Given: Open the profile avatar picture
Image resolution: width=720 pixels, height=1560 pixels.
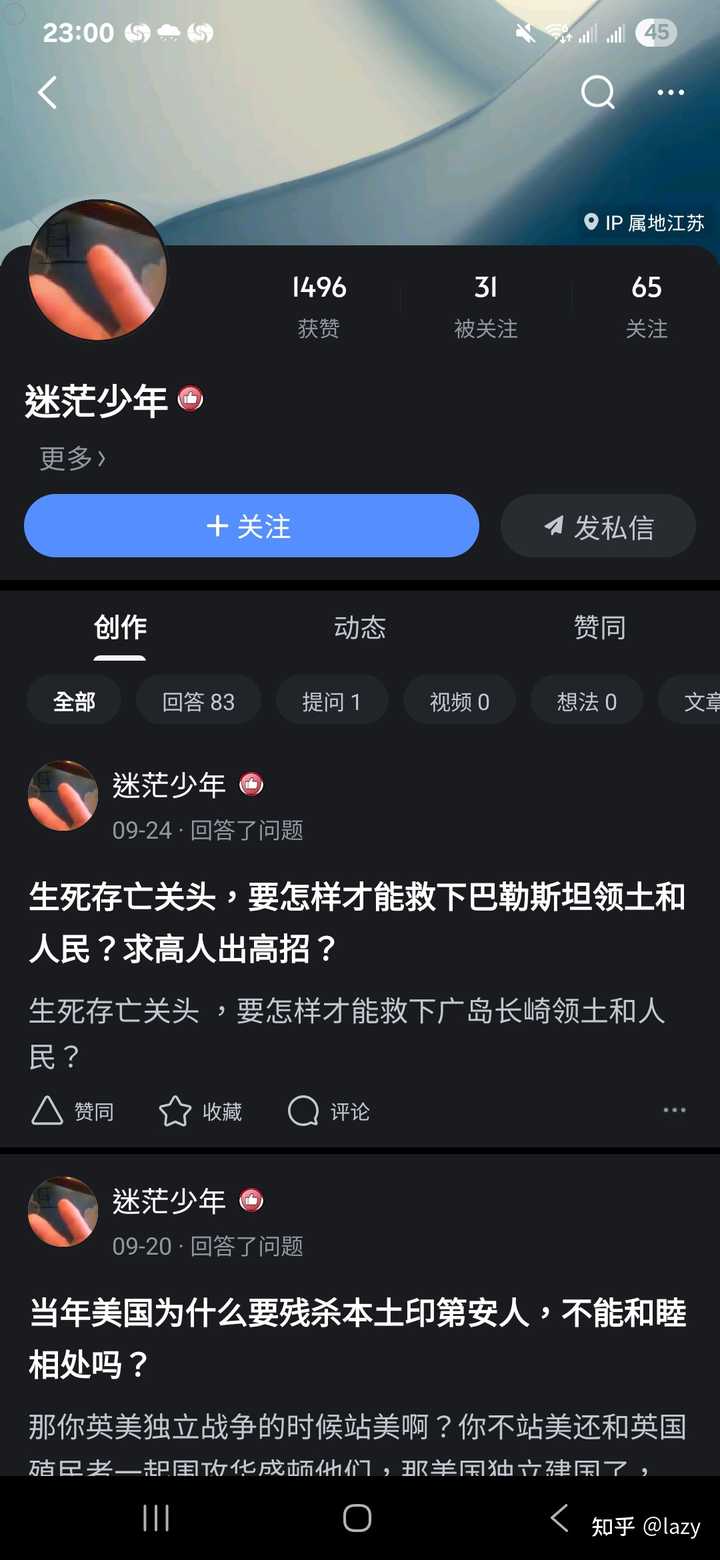Looking at the screenshot, I should pyautogui.click(x=98, y=270).
